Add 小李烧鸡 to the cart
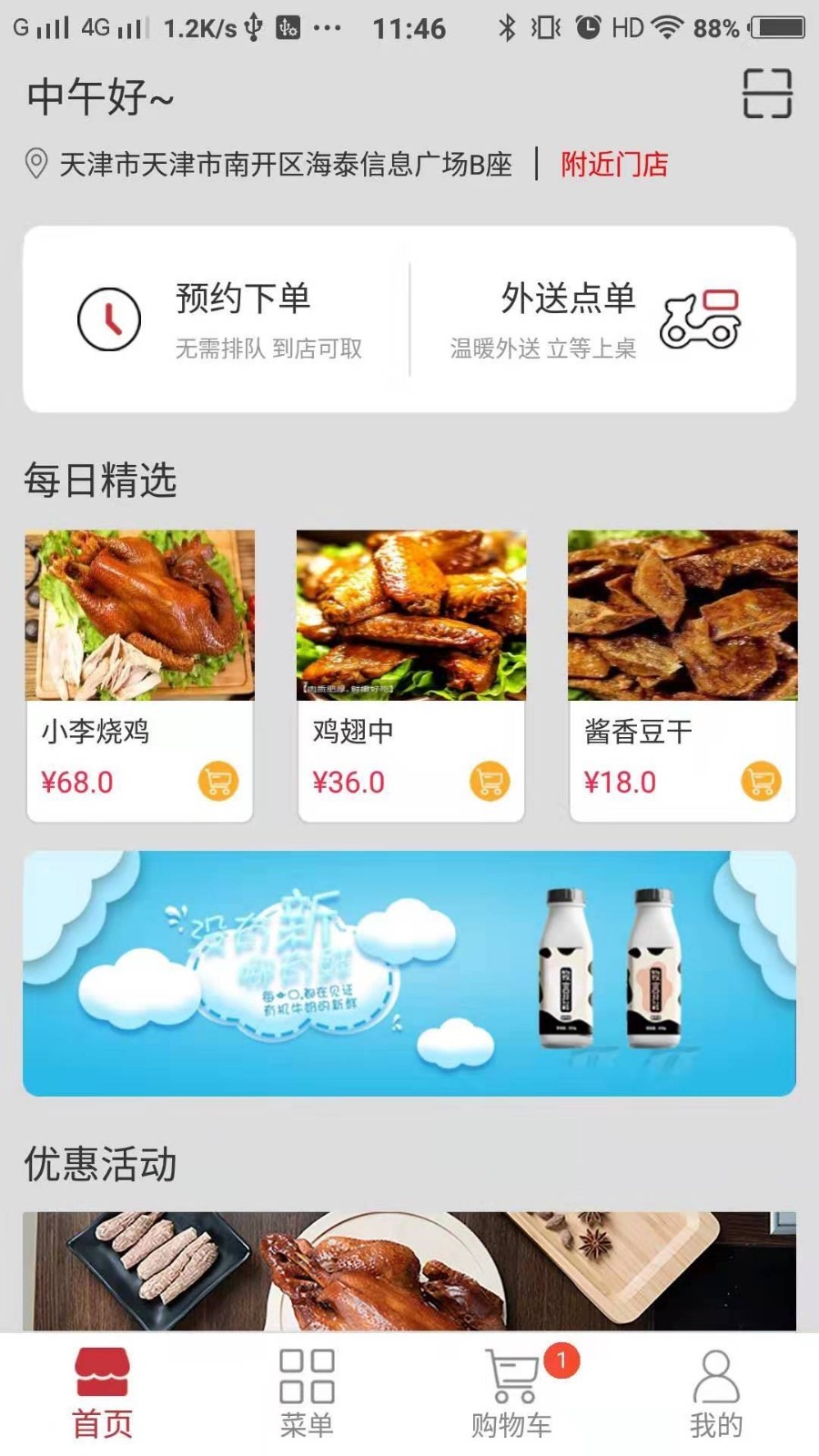The height and width of the screenshot is (1456, 819). 218,781
